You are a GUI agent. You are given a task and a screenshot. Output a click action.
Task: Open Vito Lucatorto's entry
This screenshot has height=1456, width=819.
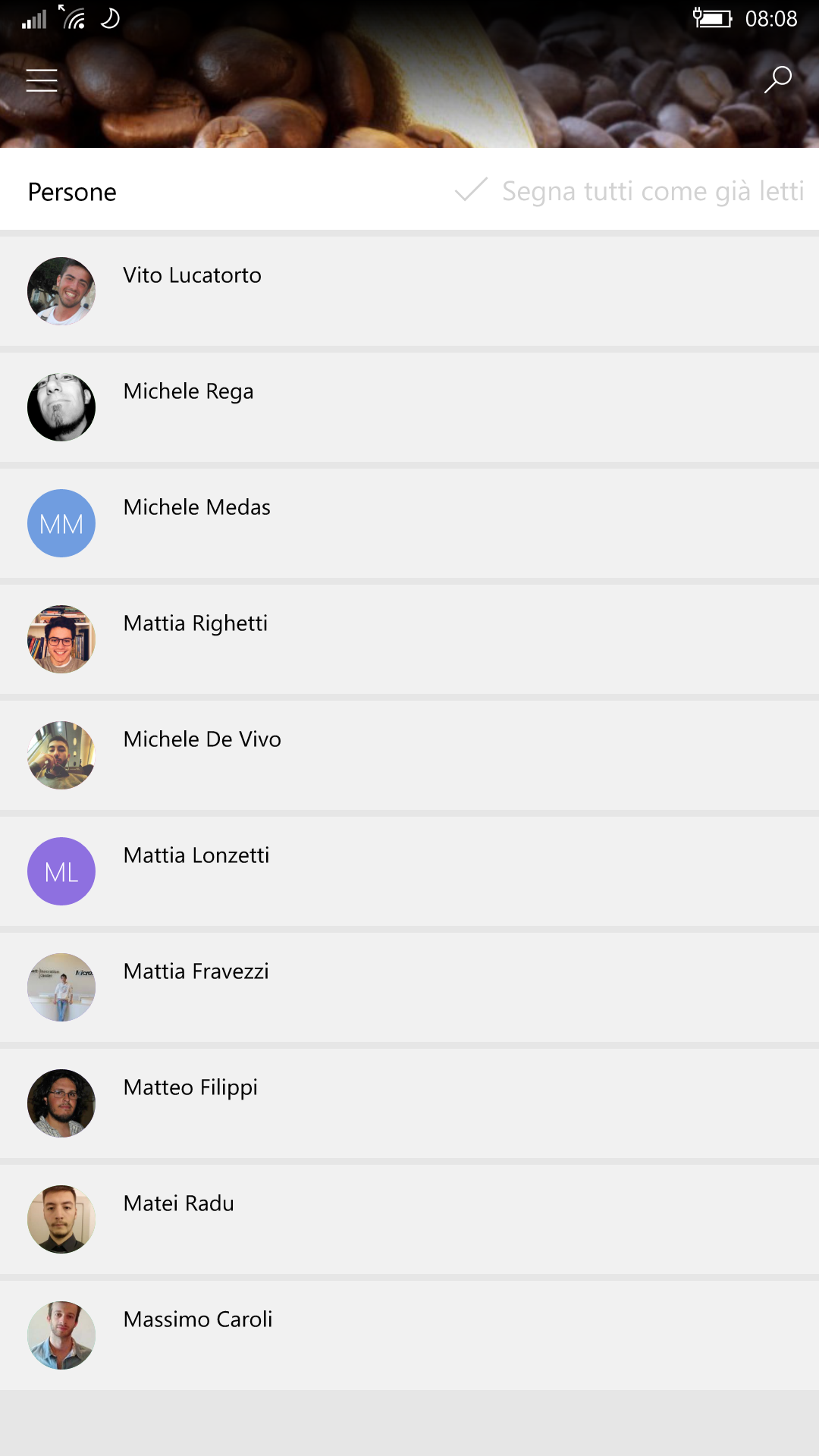tap(409, 291)
